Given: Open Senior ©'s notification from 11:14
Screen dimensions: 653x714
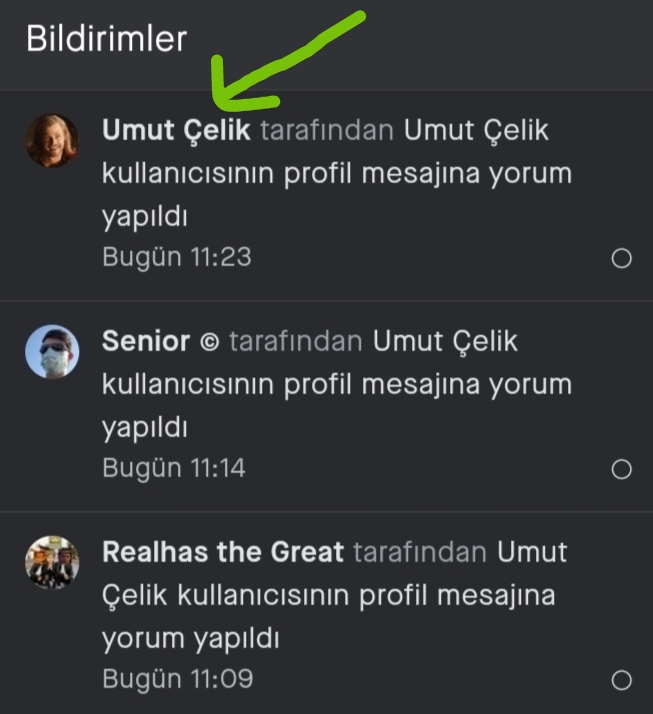Looking at the screenshot, I should coord(340,384).
